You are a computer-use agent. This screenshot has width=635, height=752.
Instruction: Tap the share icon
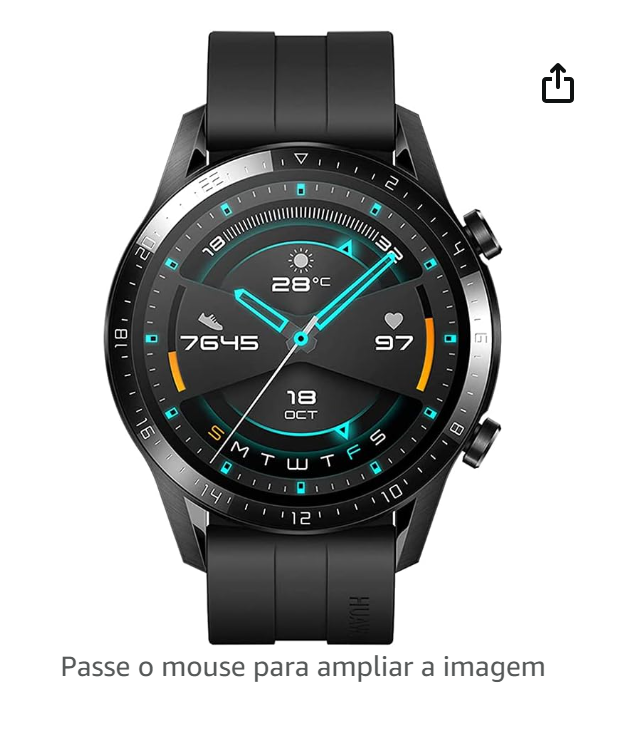[558, 83]
